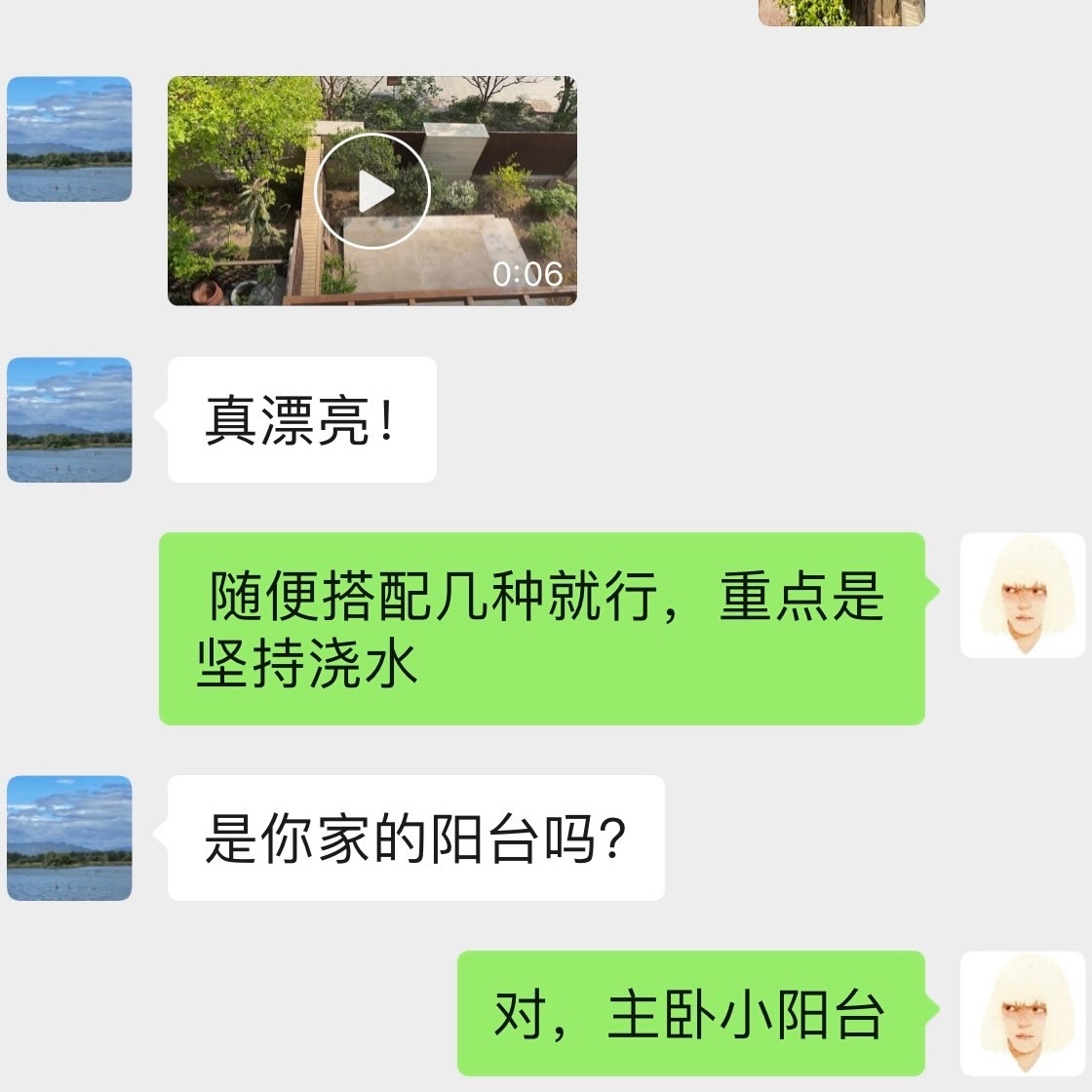Open sender's avatar beside the 真漂亮！ message
The width and height of the screenshot is (1092, 1092).
click(x=69, y=419)
